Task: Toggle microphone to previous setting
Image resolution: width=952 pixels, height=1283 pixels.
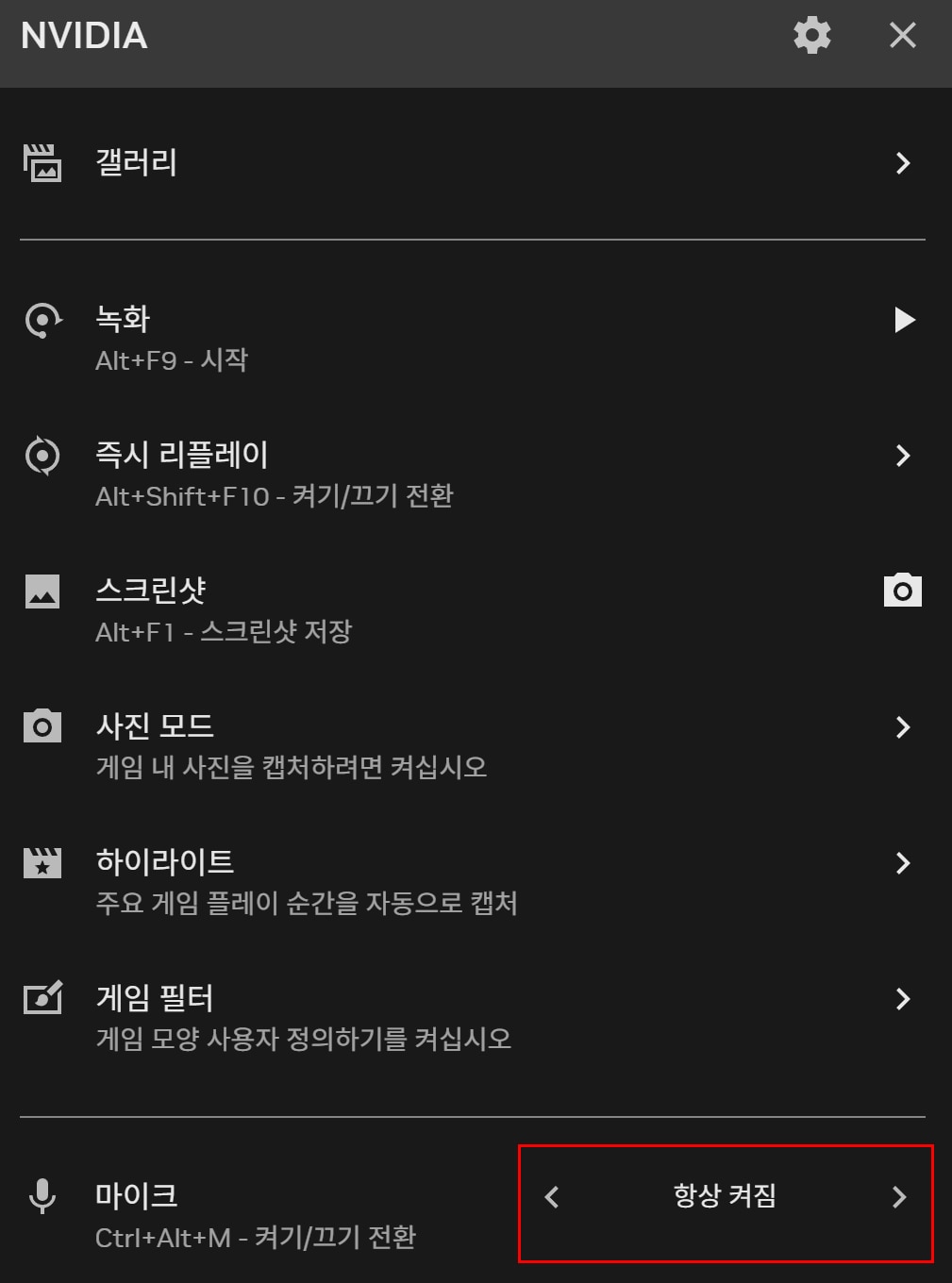Action: (x=550, y=1196)
